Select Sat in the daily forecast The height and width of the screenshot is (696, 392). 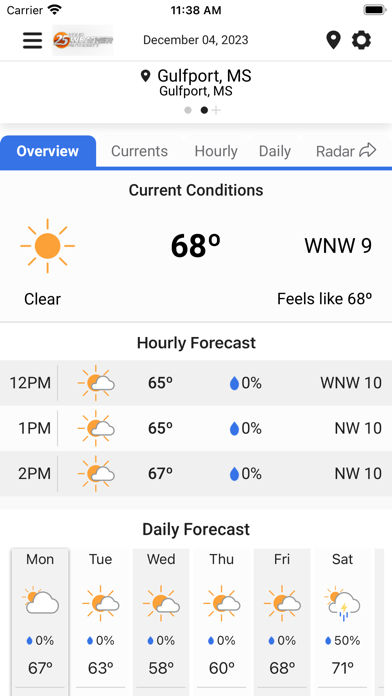click(342, 621)
